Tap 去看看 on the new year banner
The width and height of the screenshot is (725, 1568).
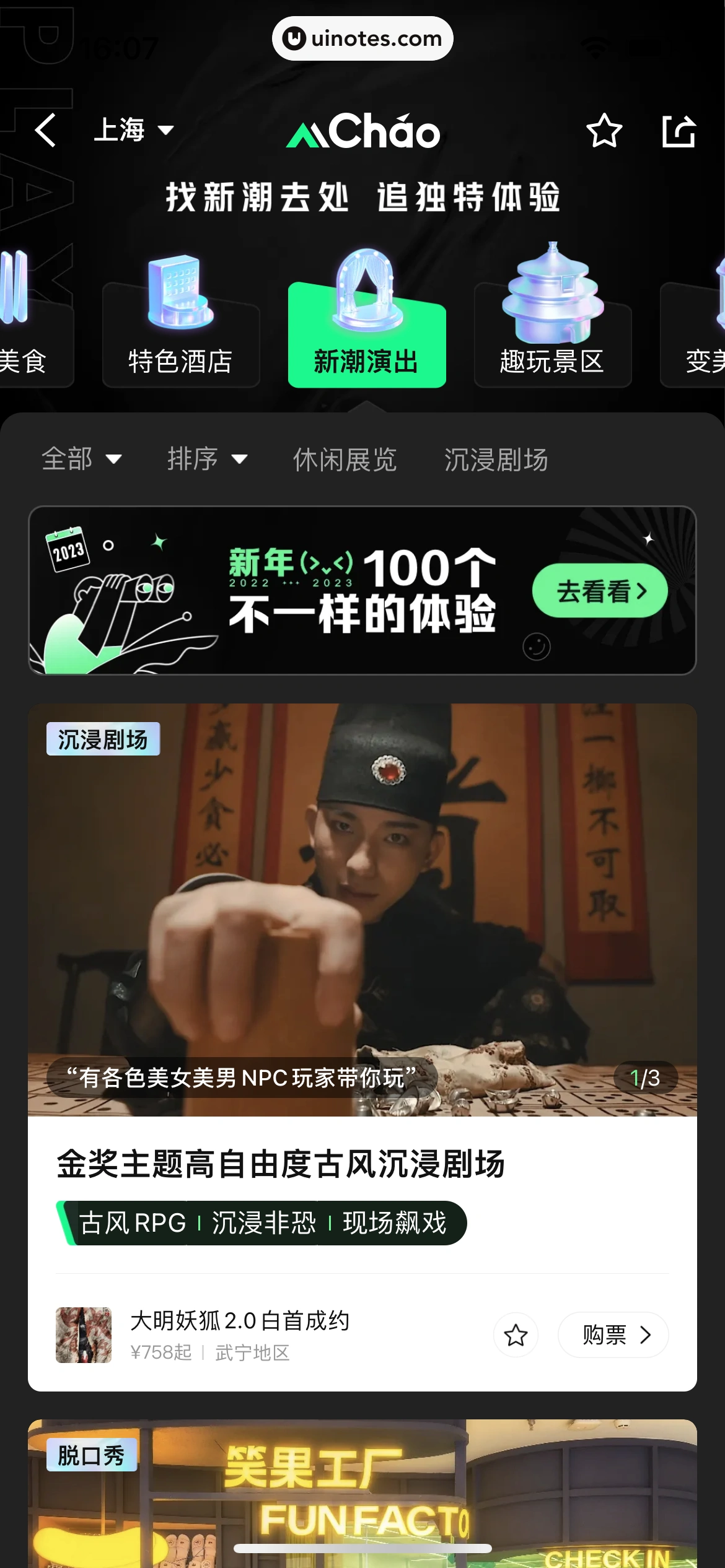pyautogui.click(x=599, y=591)
